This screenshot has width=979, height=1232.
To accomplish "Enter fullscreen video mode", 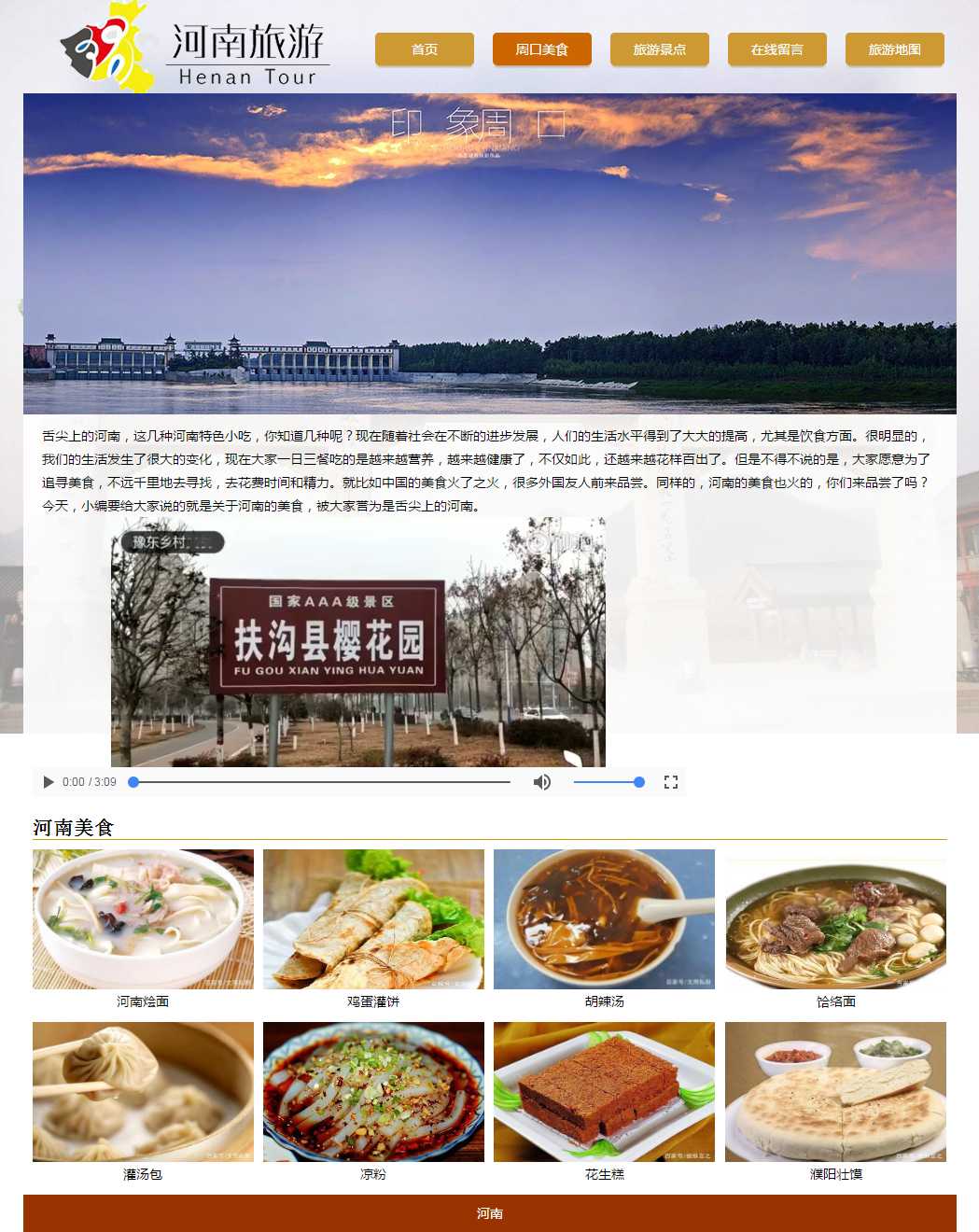I will coord(670,782).
